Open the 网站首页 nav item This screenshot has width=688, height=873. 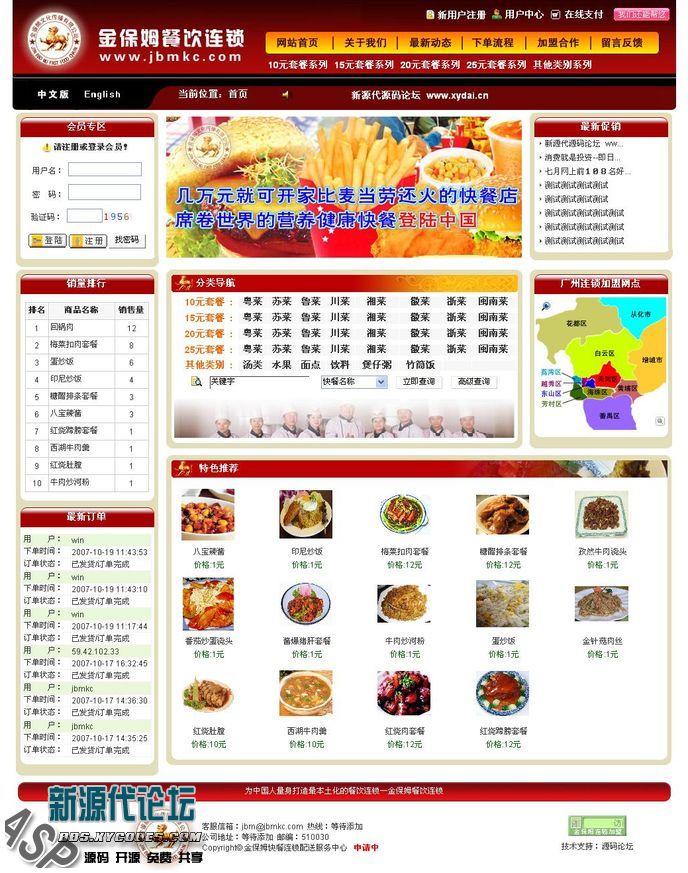pos(298,43)
